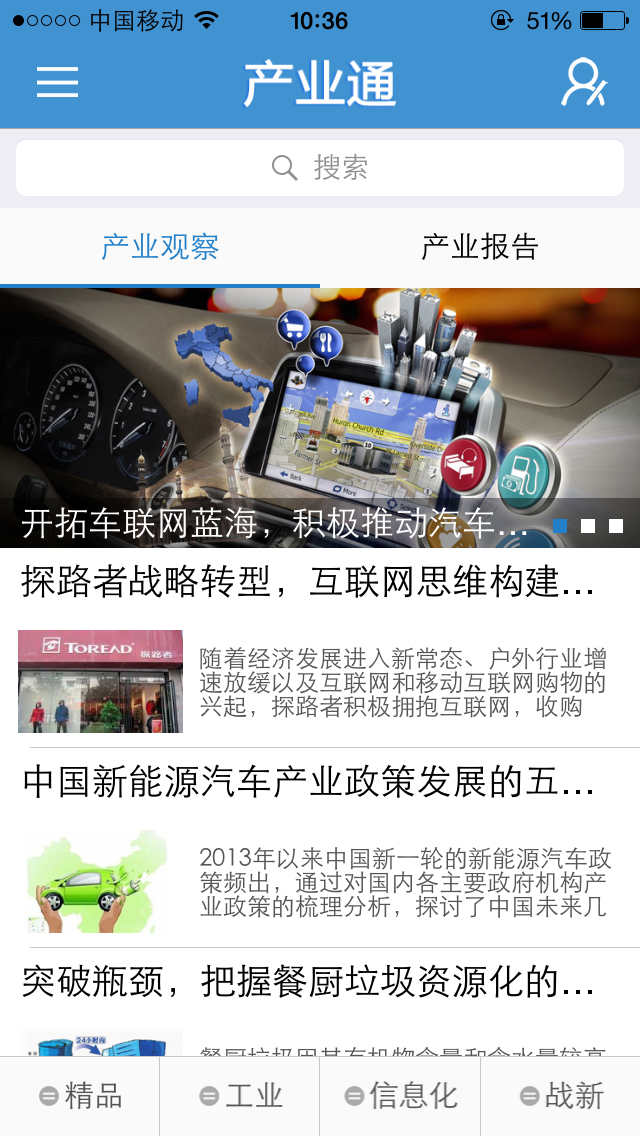Screen dimensions: 640x1136
Task: Open the user profile icon
Action: pyautogui.click(x=583, y=82)
